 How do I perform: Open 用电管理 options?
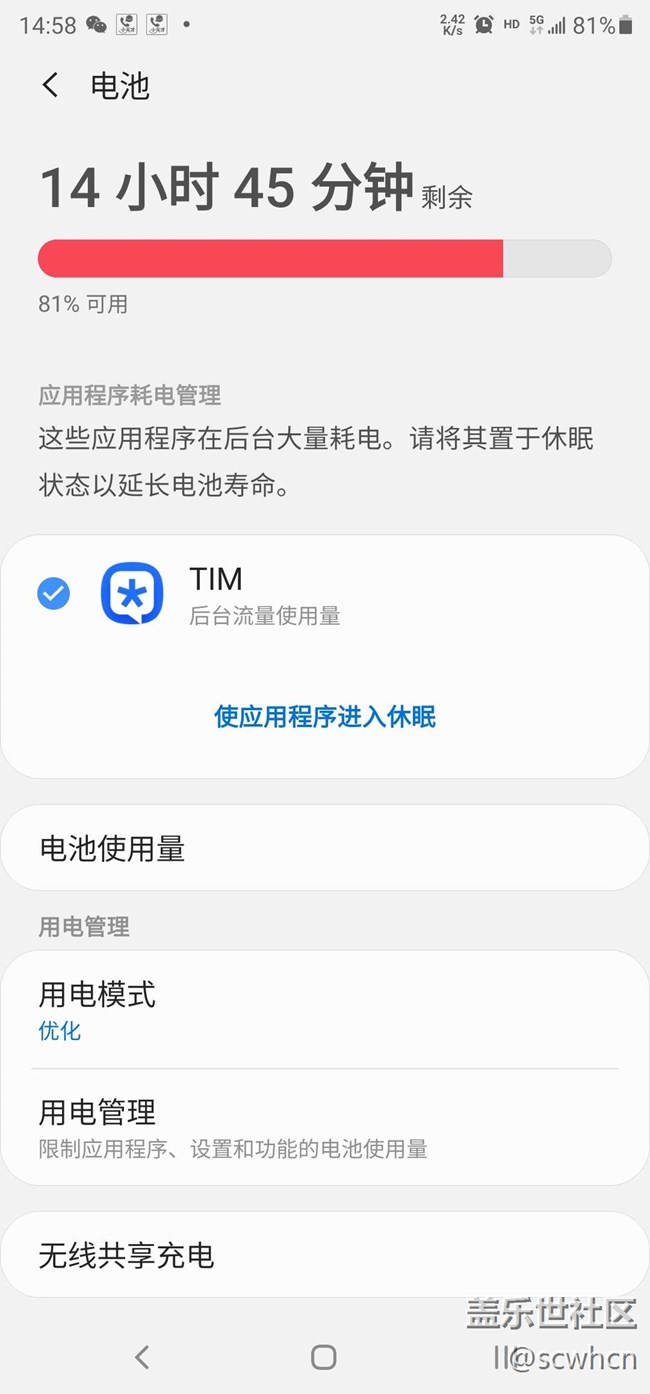(x=325, y=1127)
